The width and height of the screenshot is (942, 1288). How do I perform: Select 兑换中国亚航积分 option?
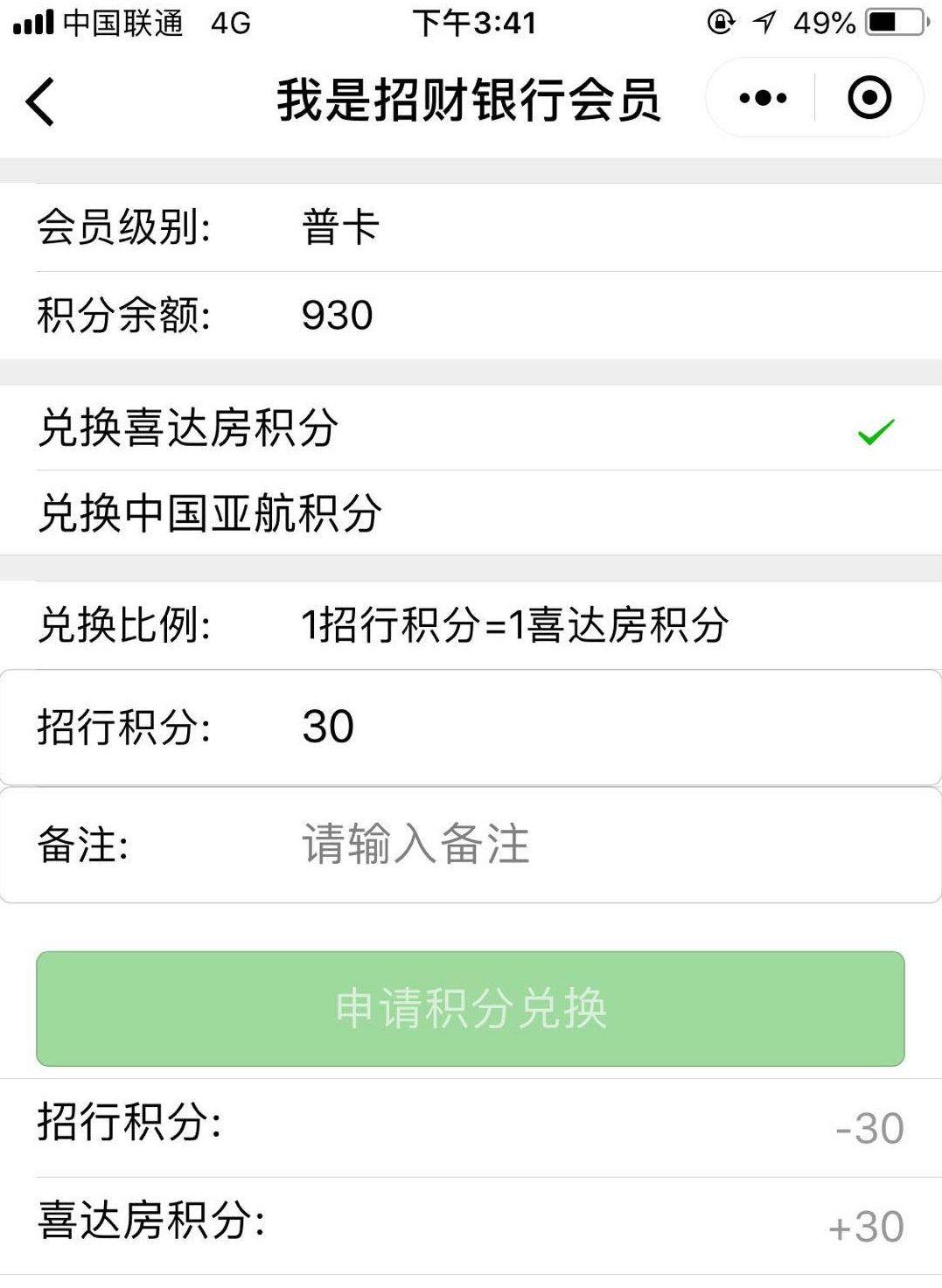coord(471,513)
